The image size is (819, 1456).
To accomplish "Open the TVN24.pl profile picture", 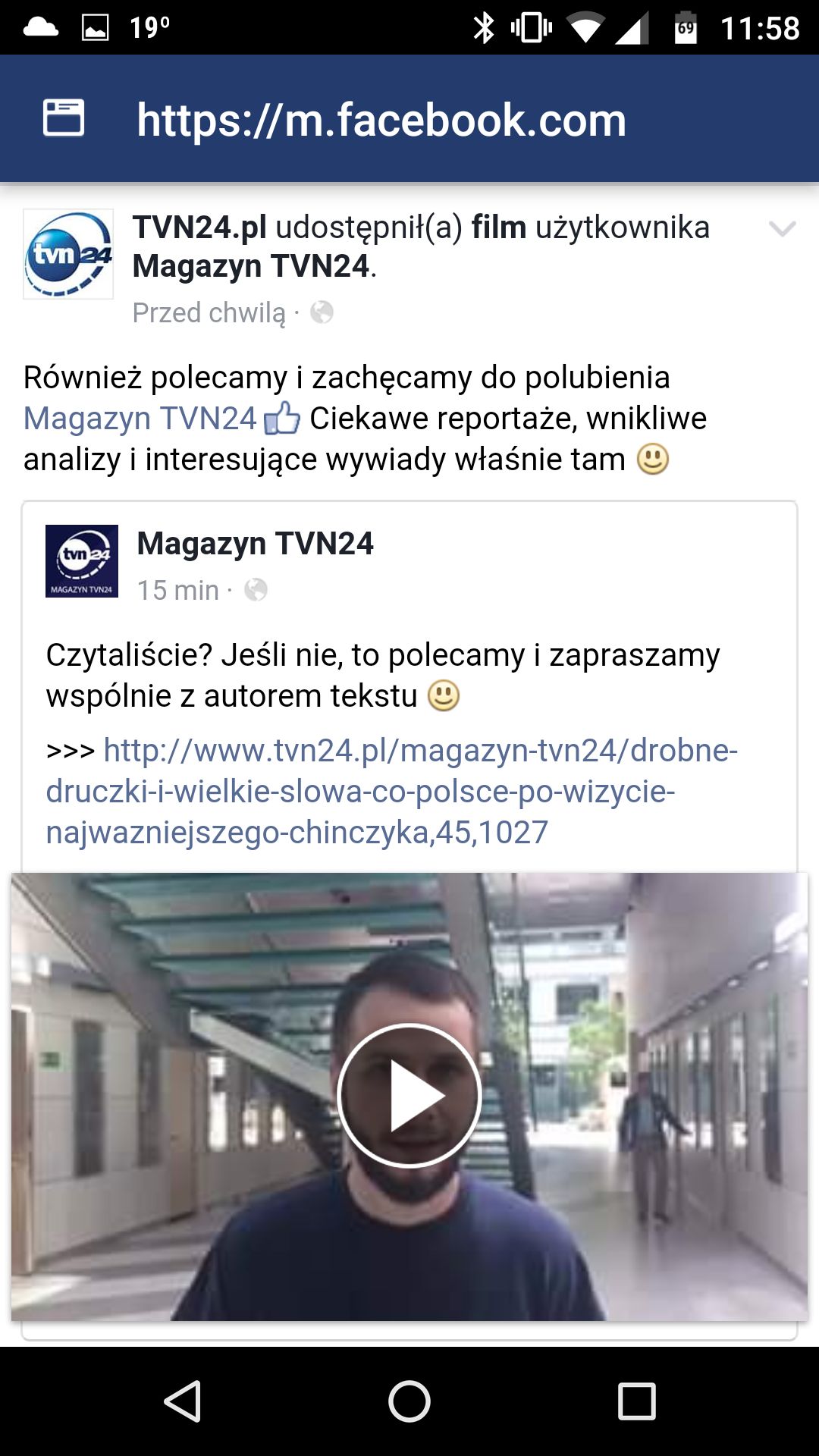I will click(68, 254).
